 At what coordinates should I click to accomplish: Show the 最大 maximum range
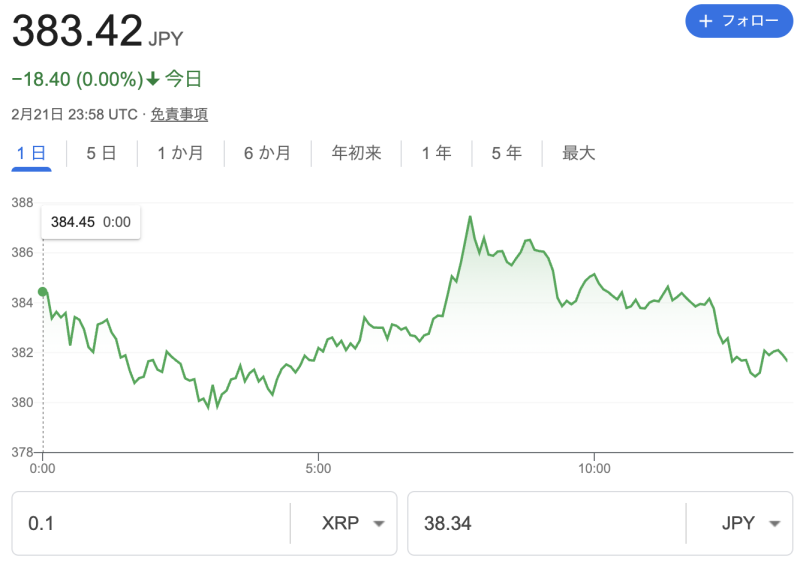click(x=578, y=153)
